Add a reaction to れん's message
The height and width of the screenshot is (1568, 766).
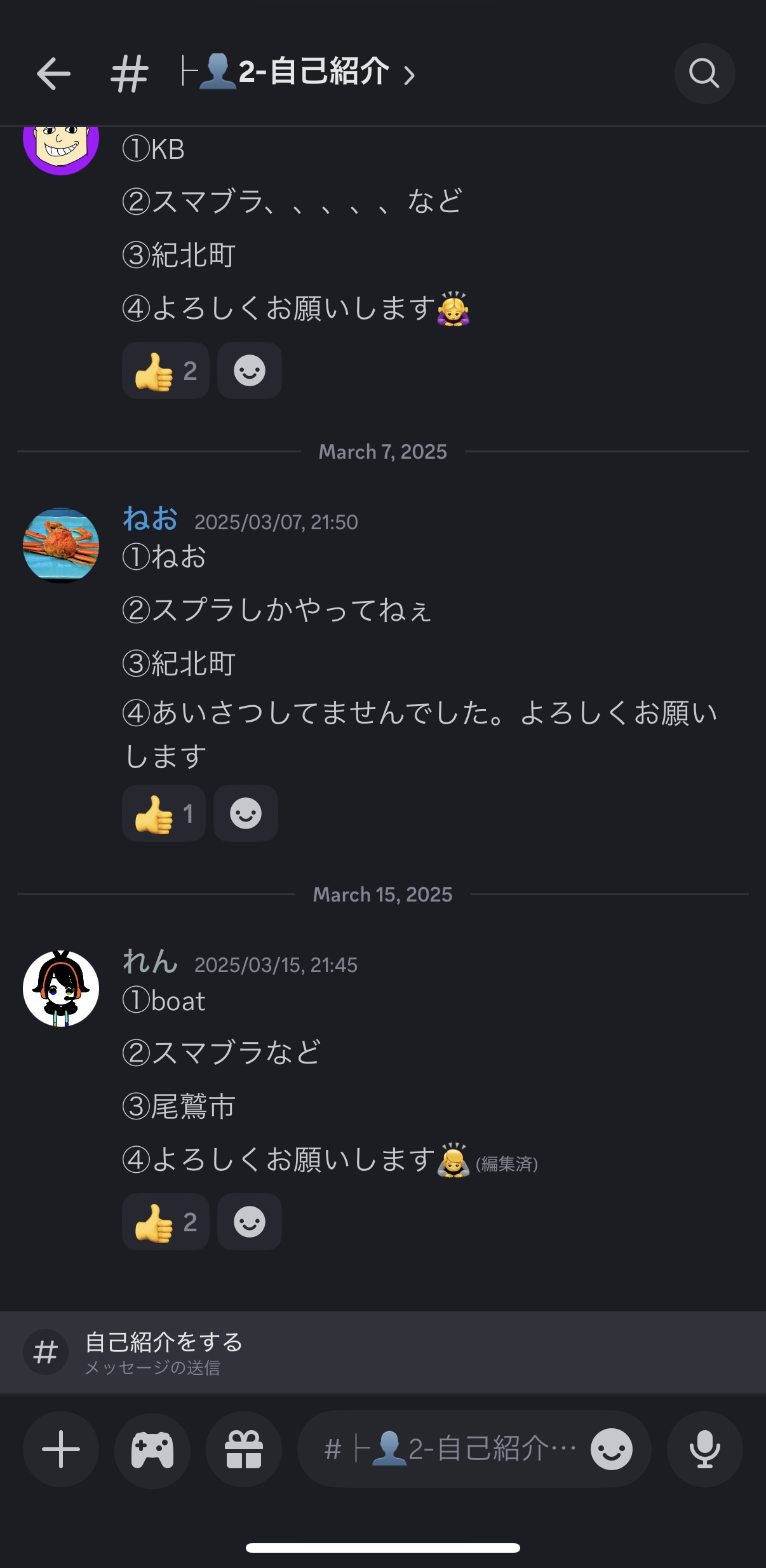pyautogui.click(x=249, y=1222)
